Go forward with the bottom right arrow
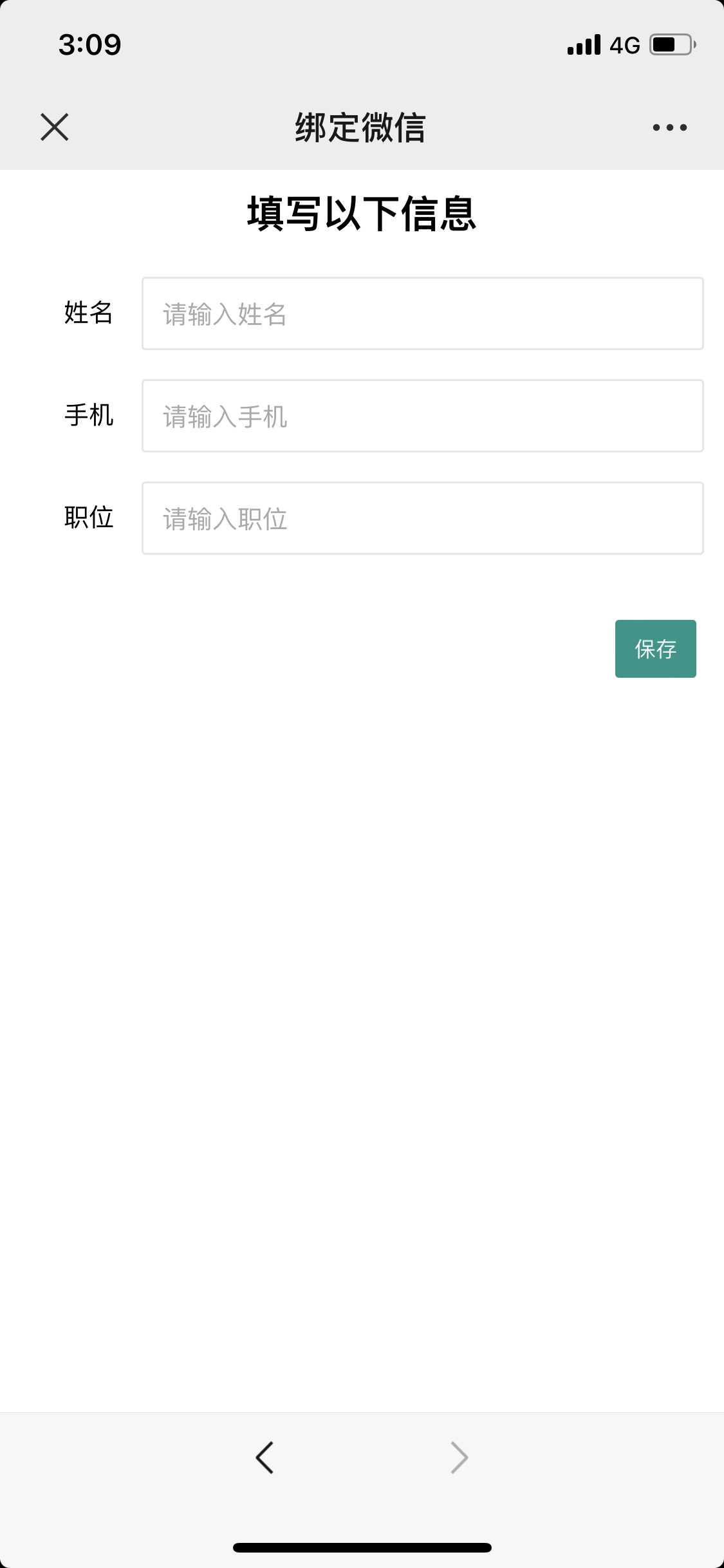This screenshot has width=724, height=1568. 459,1457
